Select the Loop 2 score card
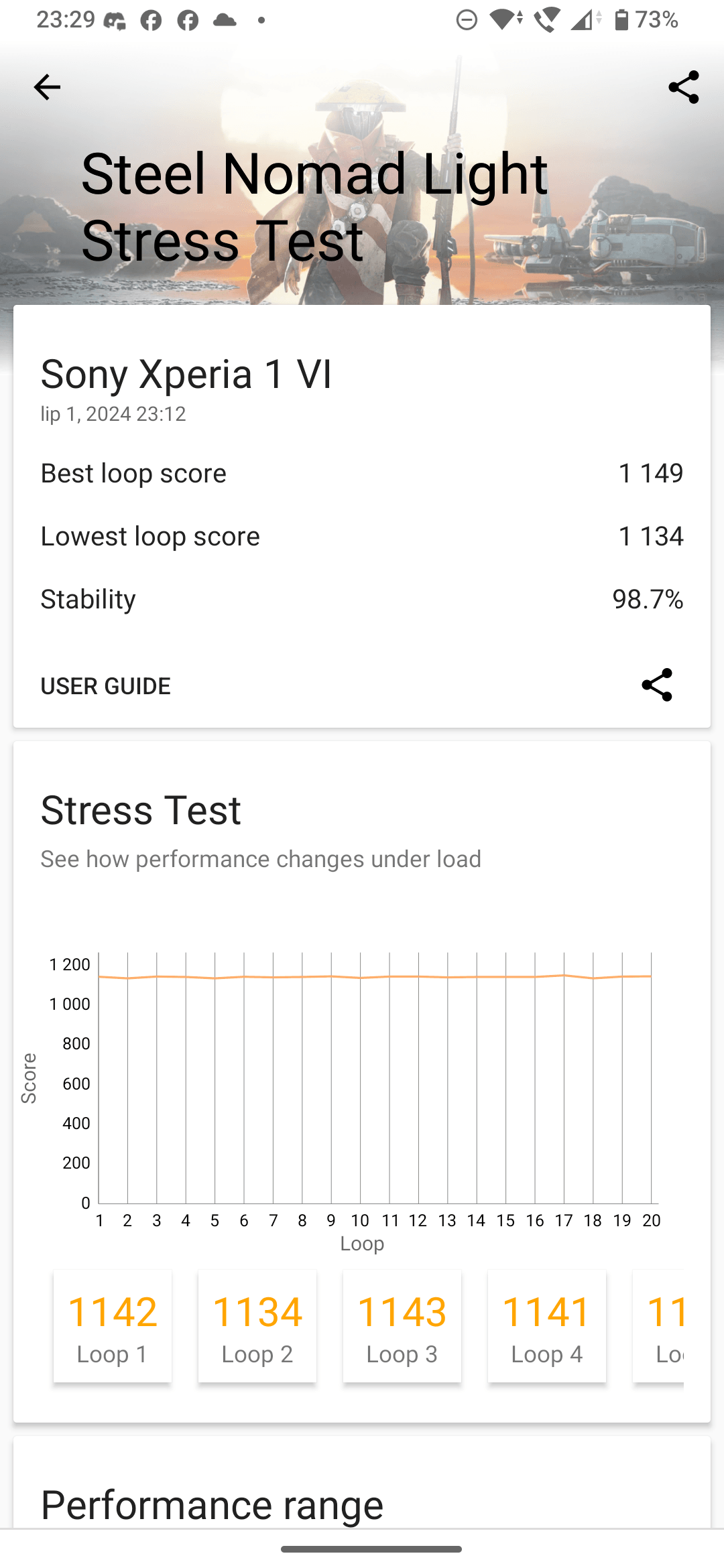Screen dimensions: 724x1568 257,1325
